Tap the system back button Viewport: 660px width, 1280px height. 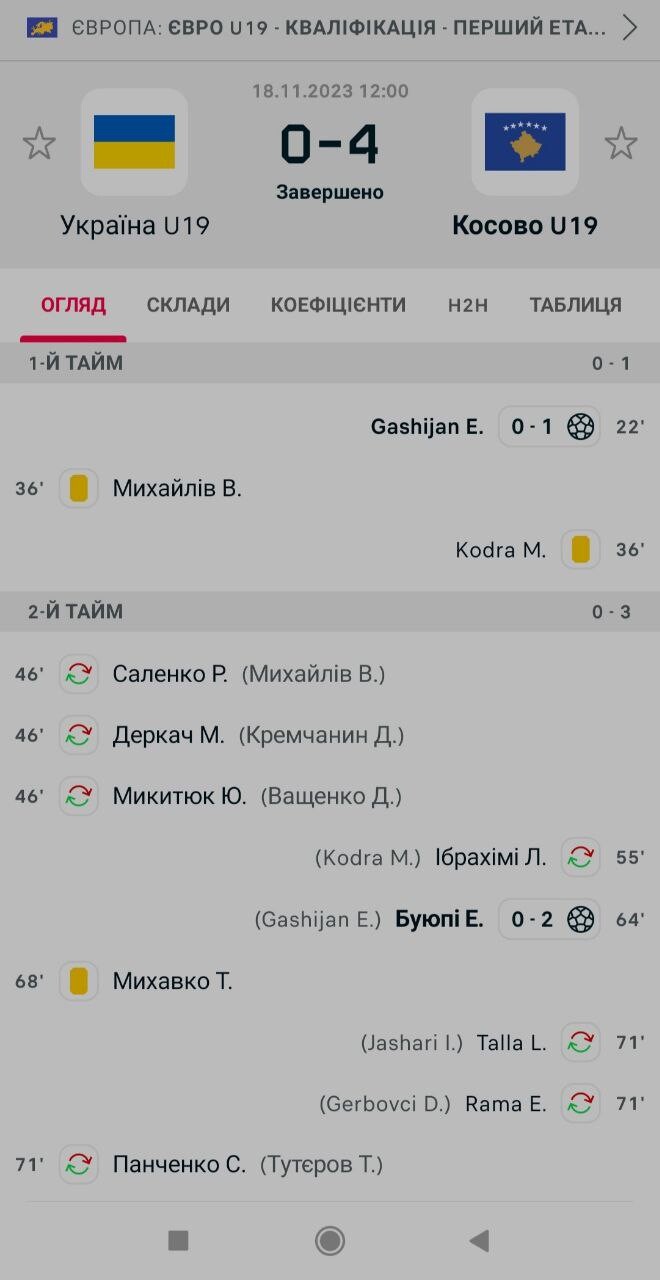click(479, 1241)
